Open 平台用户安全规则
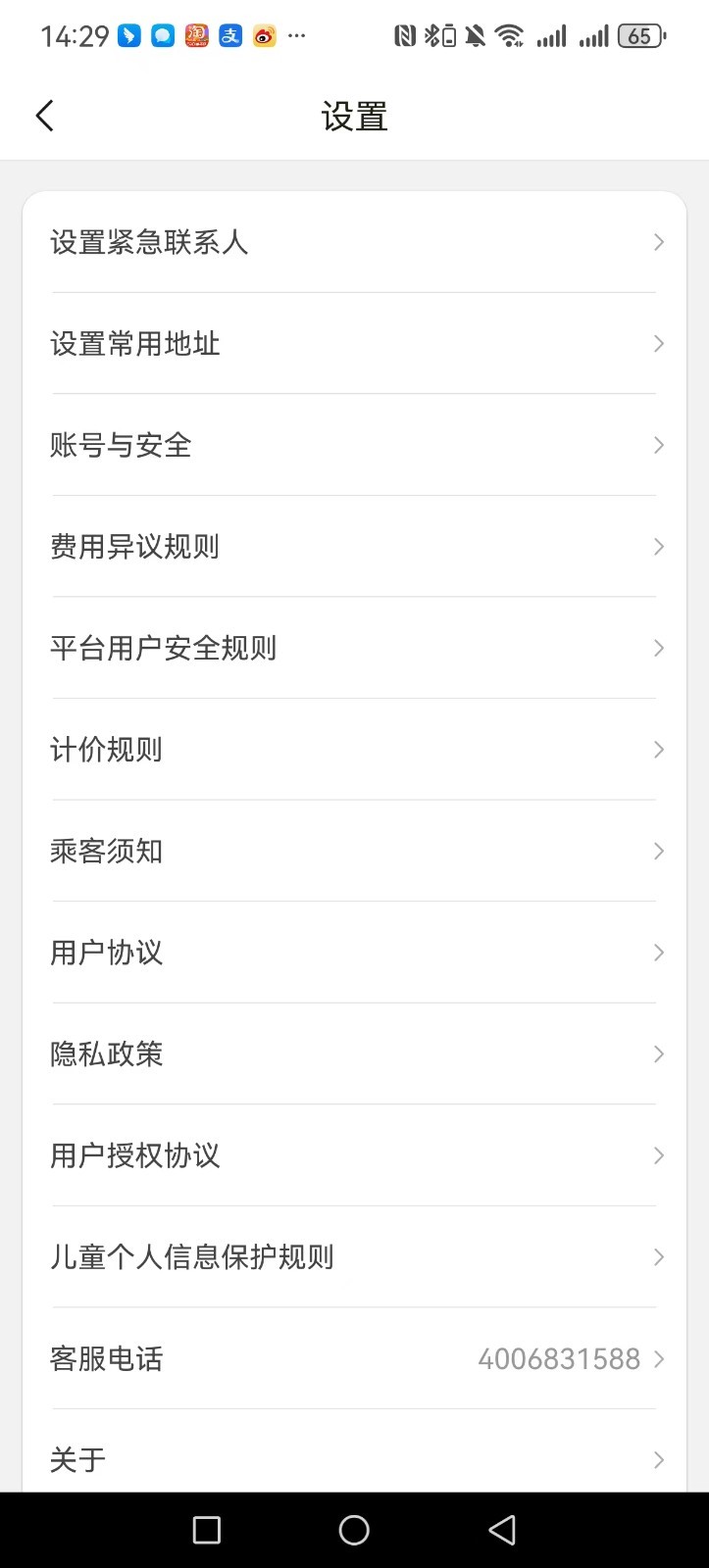 (x=353, y=648)
